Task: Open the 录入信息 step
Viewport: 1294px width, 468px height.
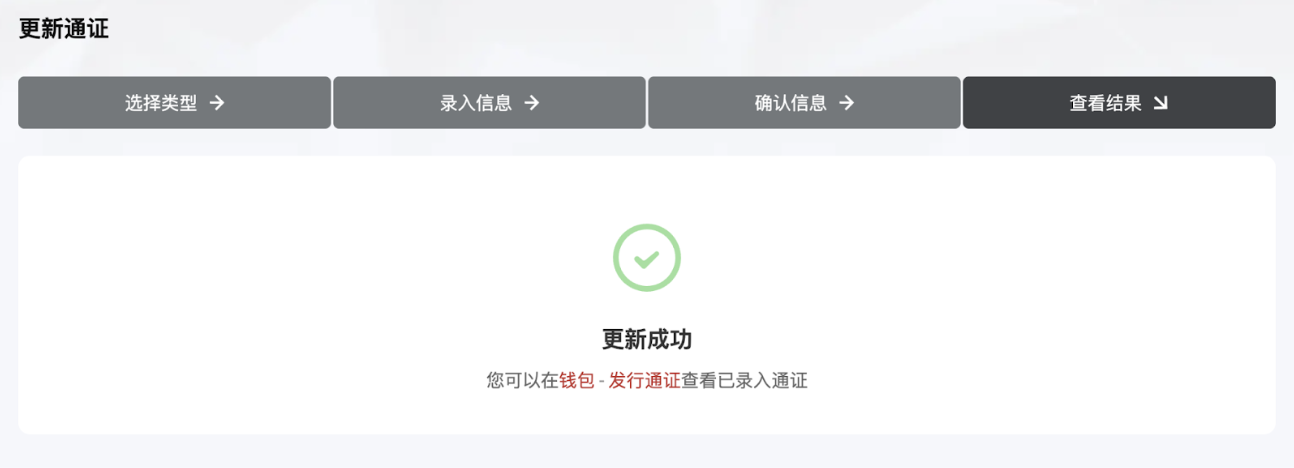Action: [x=489, y=103]
